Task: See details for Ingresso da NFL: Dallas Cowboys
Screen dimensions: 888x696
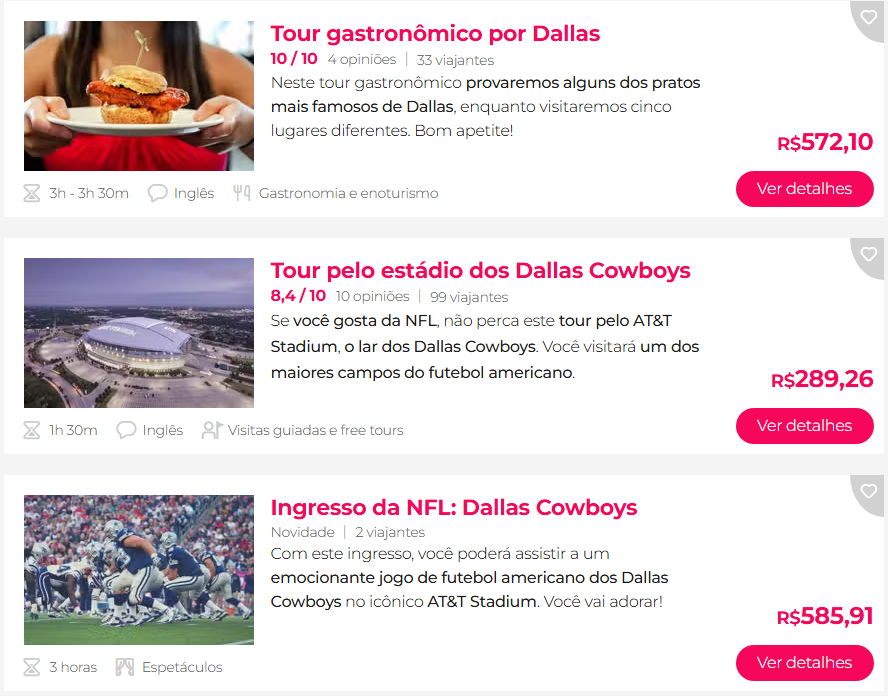Action: tap(804, 663)
